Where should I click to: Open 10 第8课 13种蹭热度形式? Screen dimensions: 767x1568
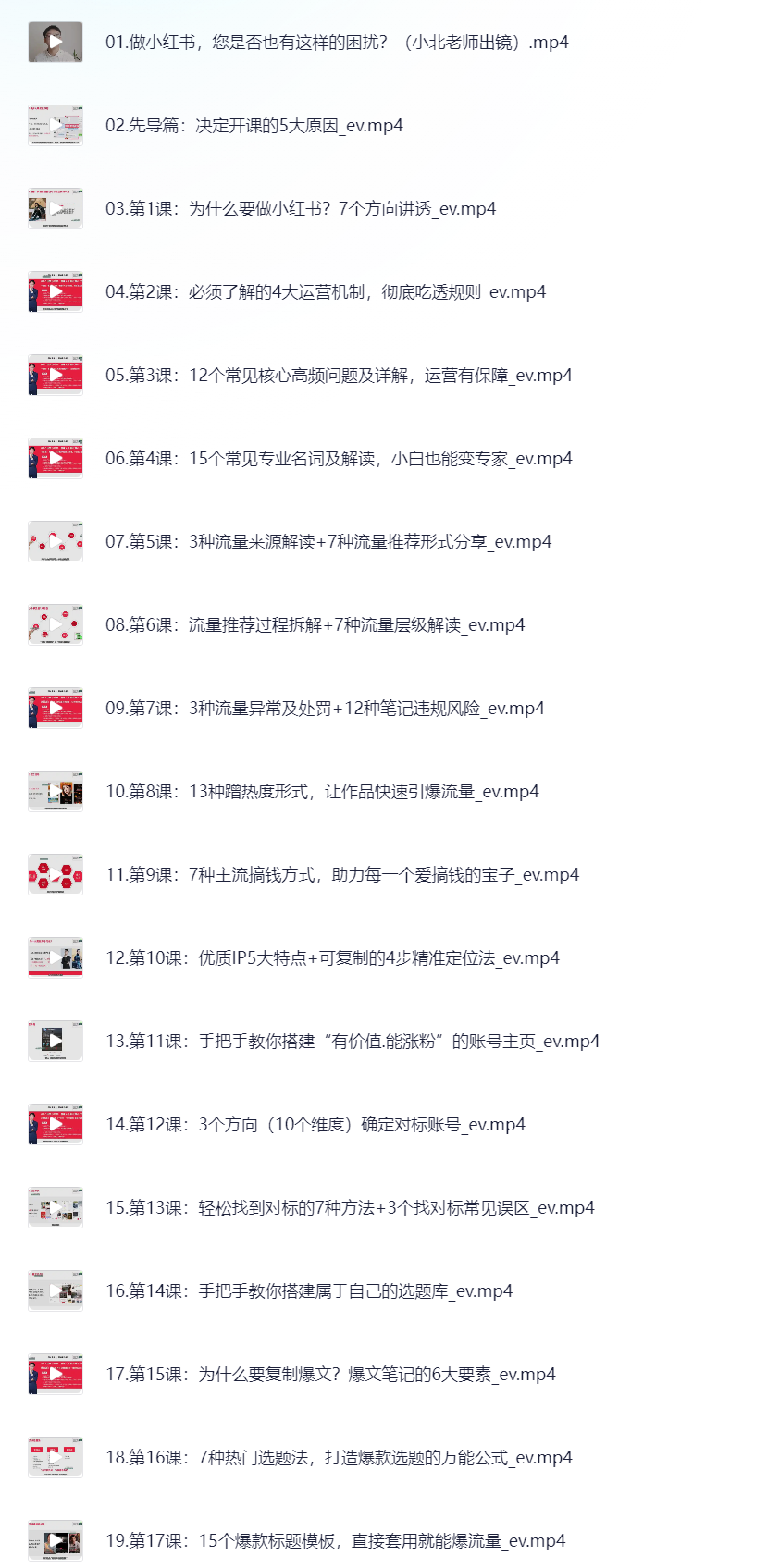[321, 792]
